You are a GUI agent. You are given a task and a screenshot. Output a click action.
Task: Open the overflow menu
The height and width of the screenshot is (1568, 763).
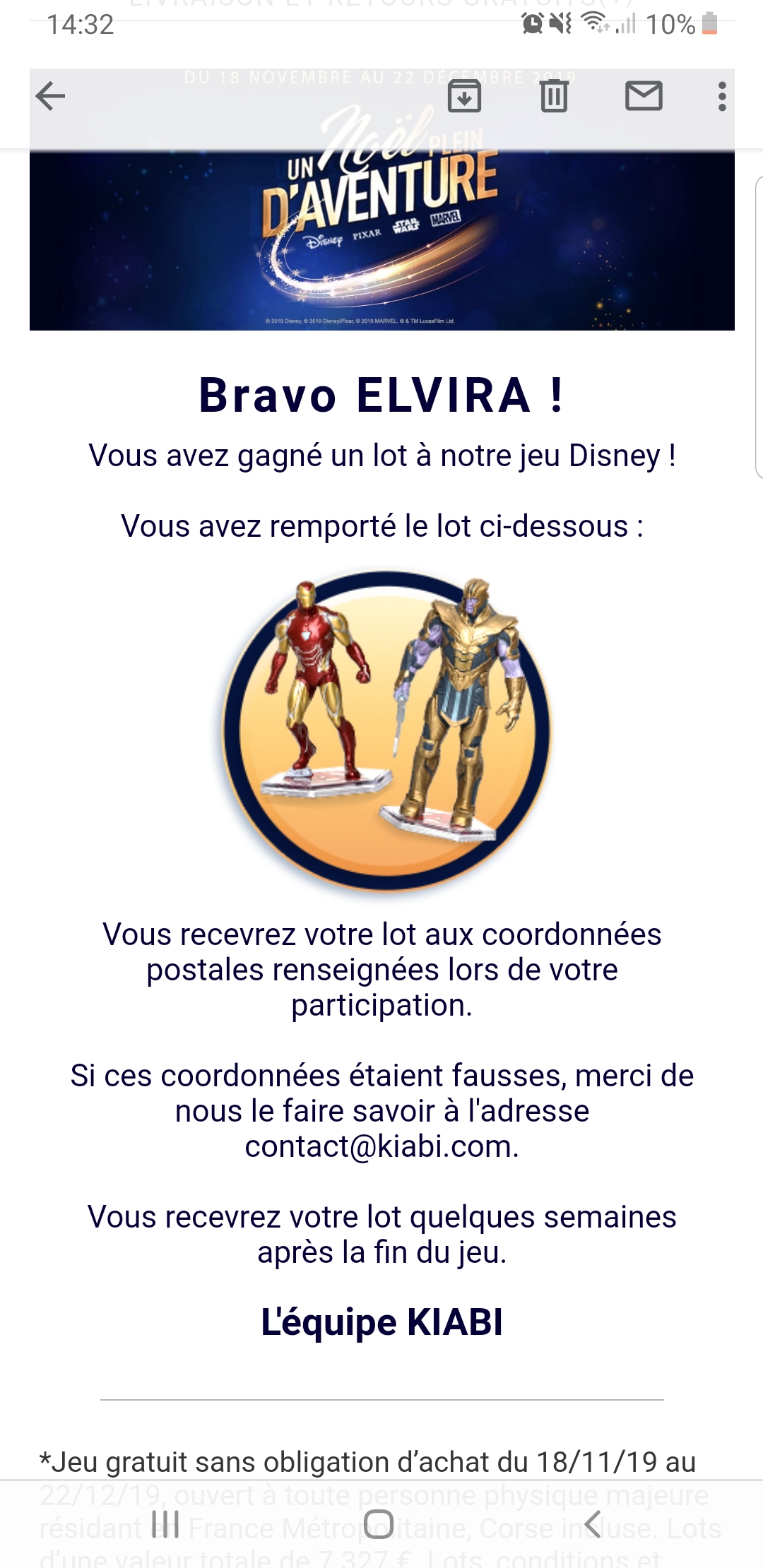tap(721, 96)
